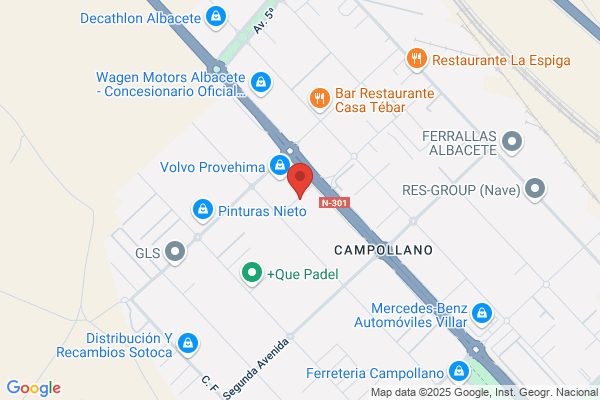
Task: Select the +Que Padel pin
Action: 252,273
